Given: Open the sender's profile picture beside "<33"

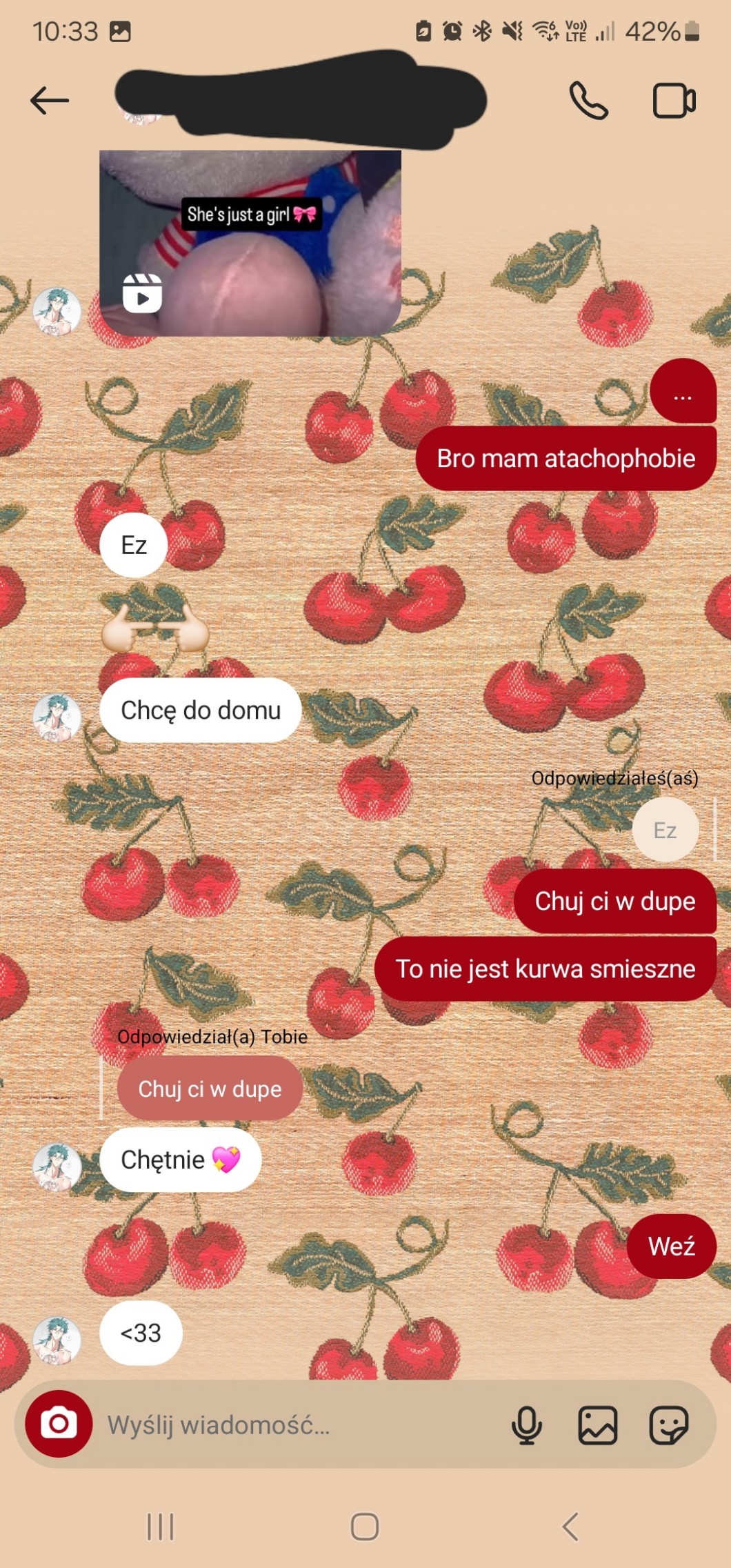Looking at the screenshot, I should pos(57,1340).
